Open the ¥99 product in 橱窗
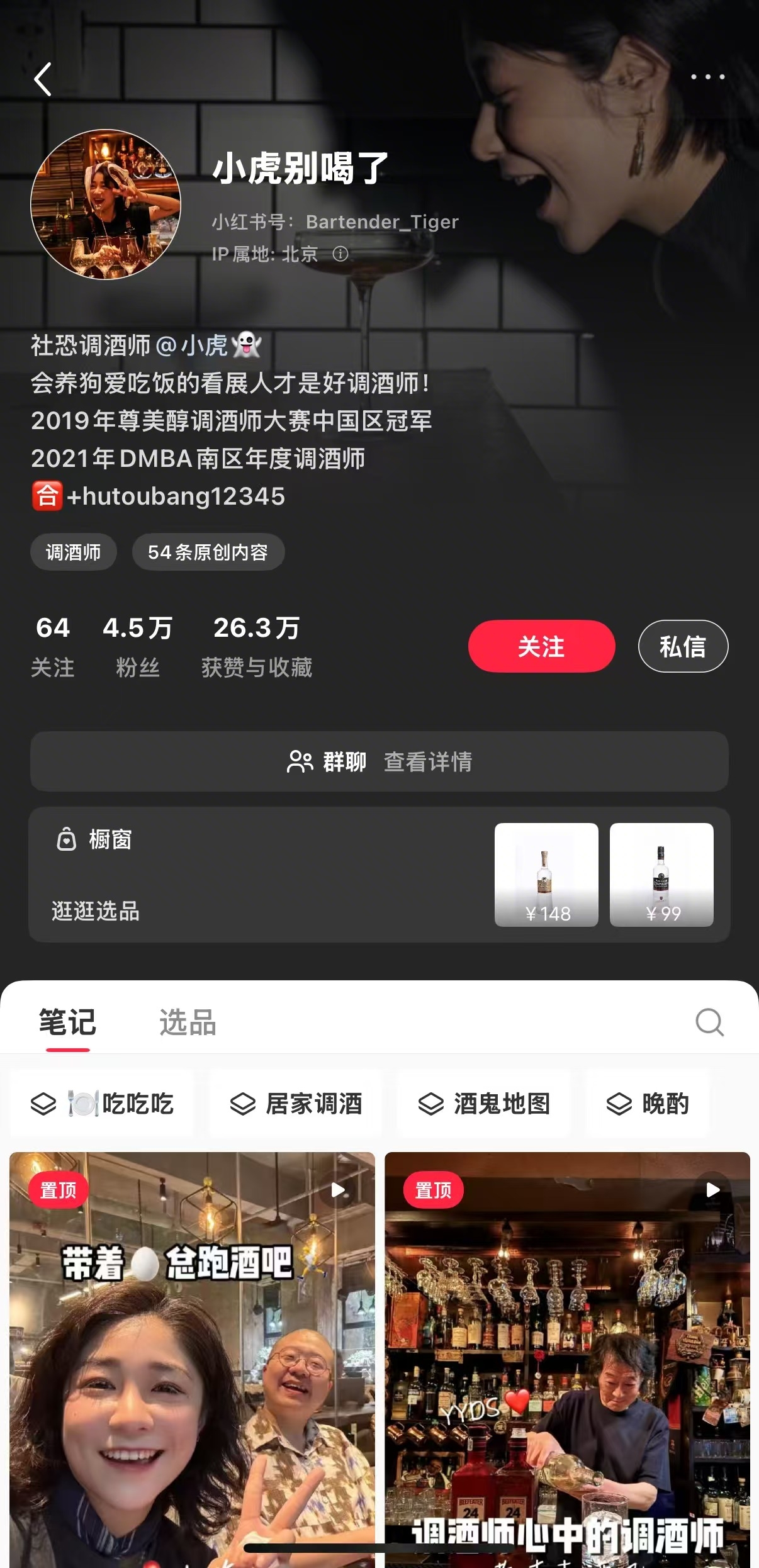 point(661,875)
